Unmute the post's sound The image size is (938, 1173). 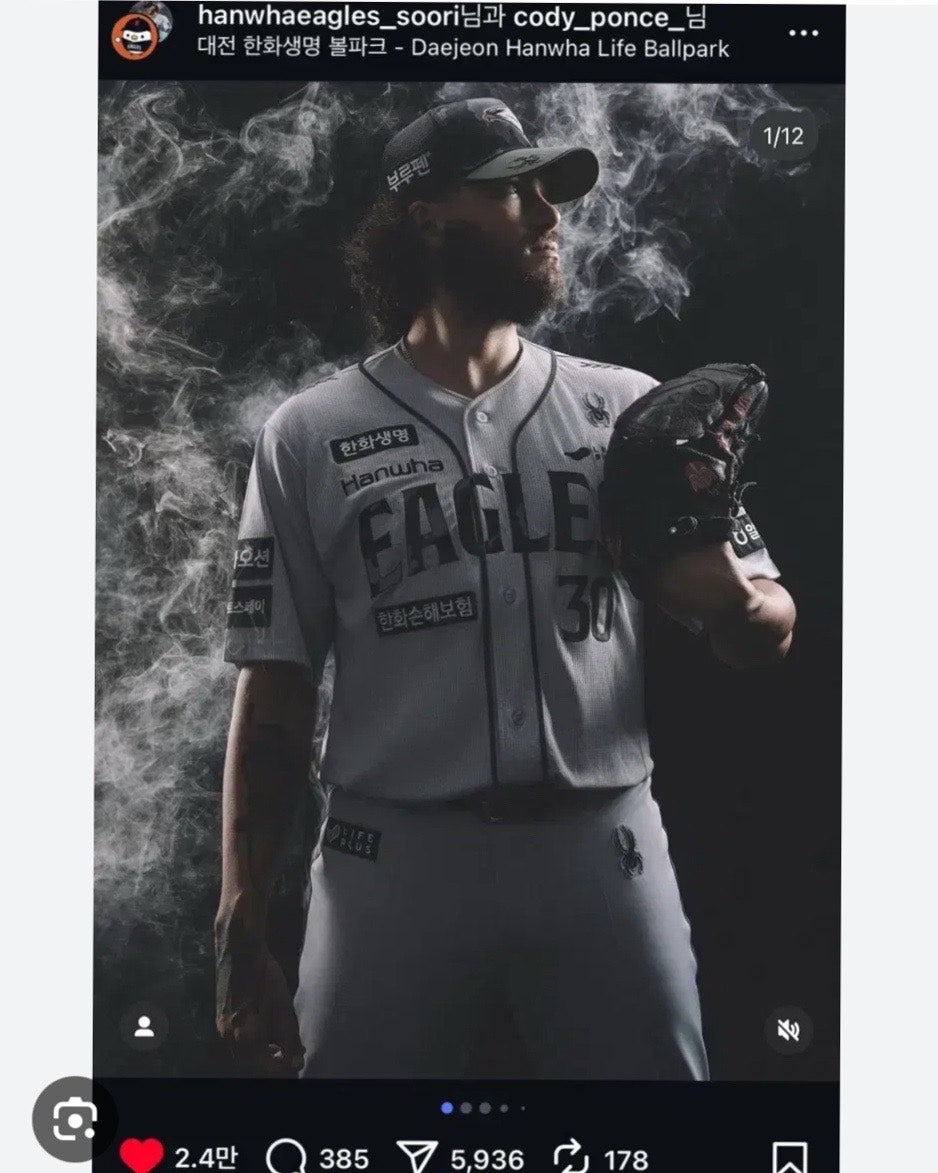[788, 1030]
